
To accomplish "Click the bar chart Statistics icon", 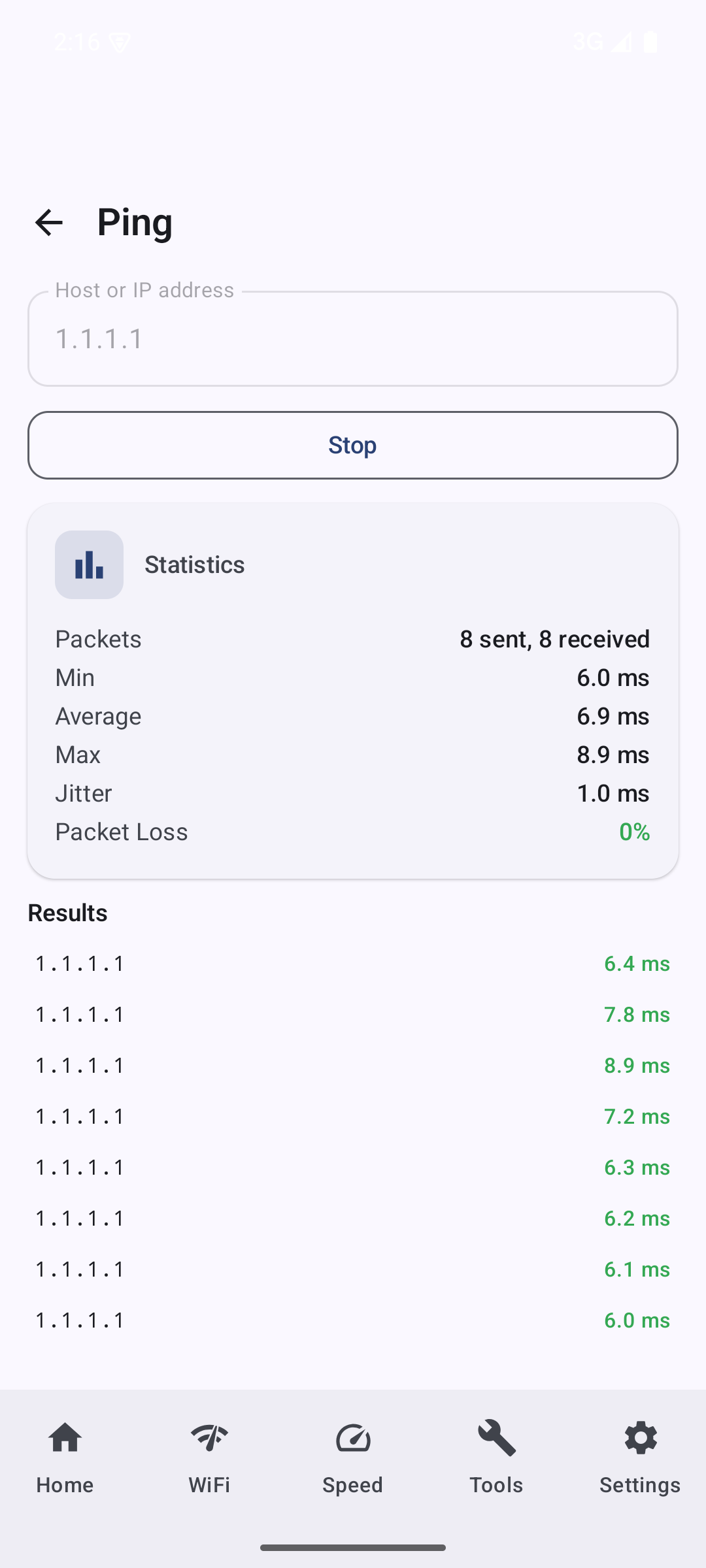I will (x=89, y=564).
